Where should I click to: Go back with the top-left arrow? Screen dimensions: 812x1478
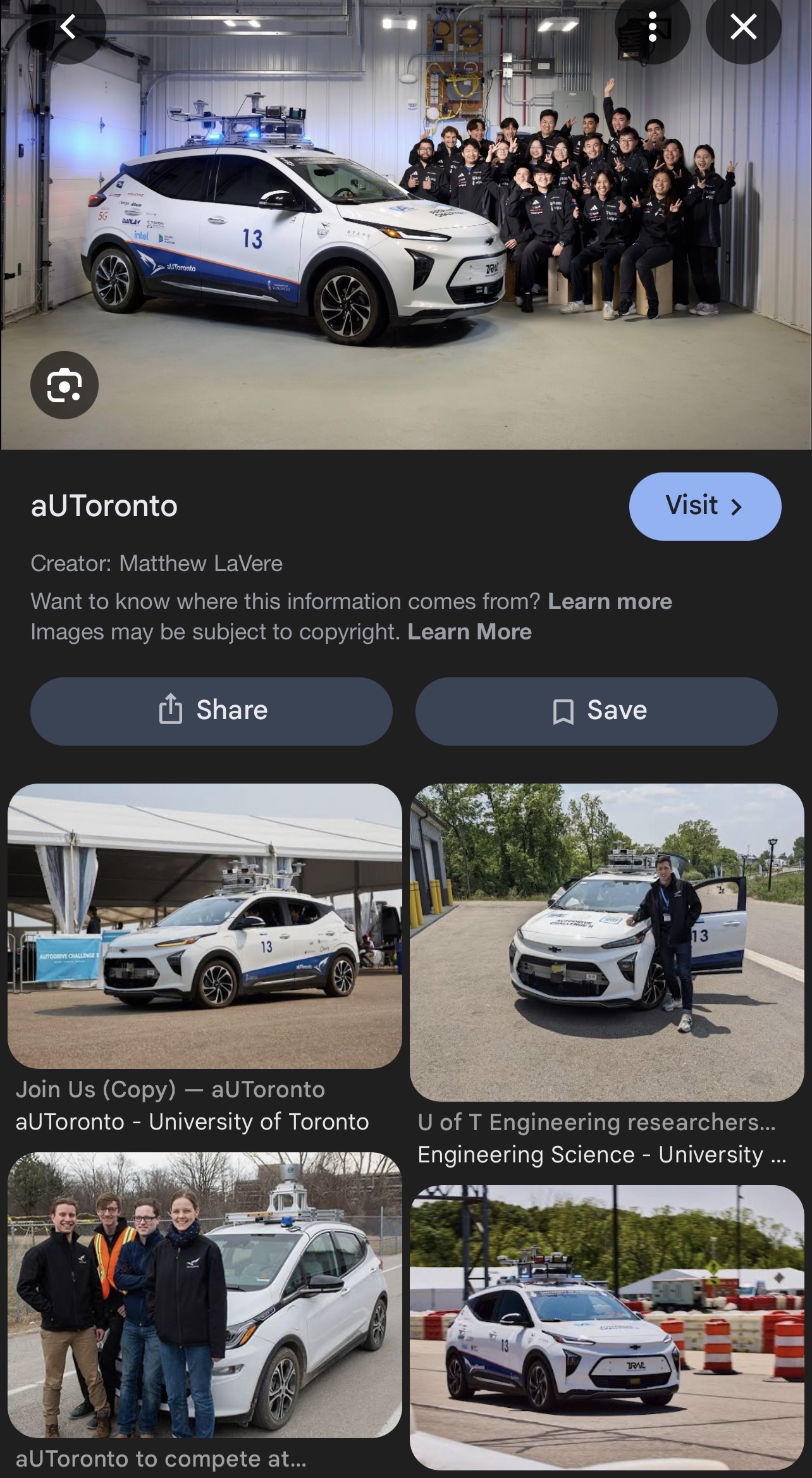click(x=68, y=27)
